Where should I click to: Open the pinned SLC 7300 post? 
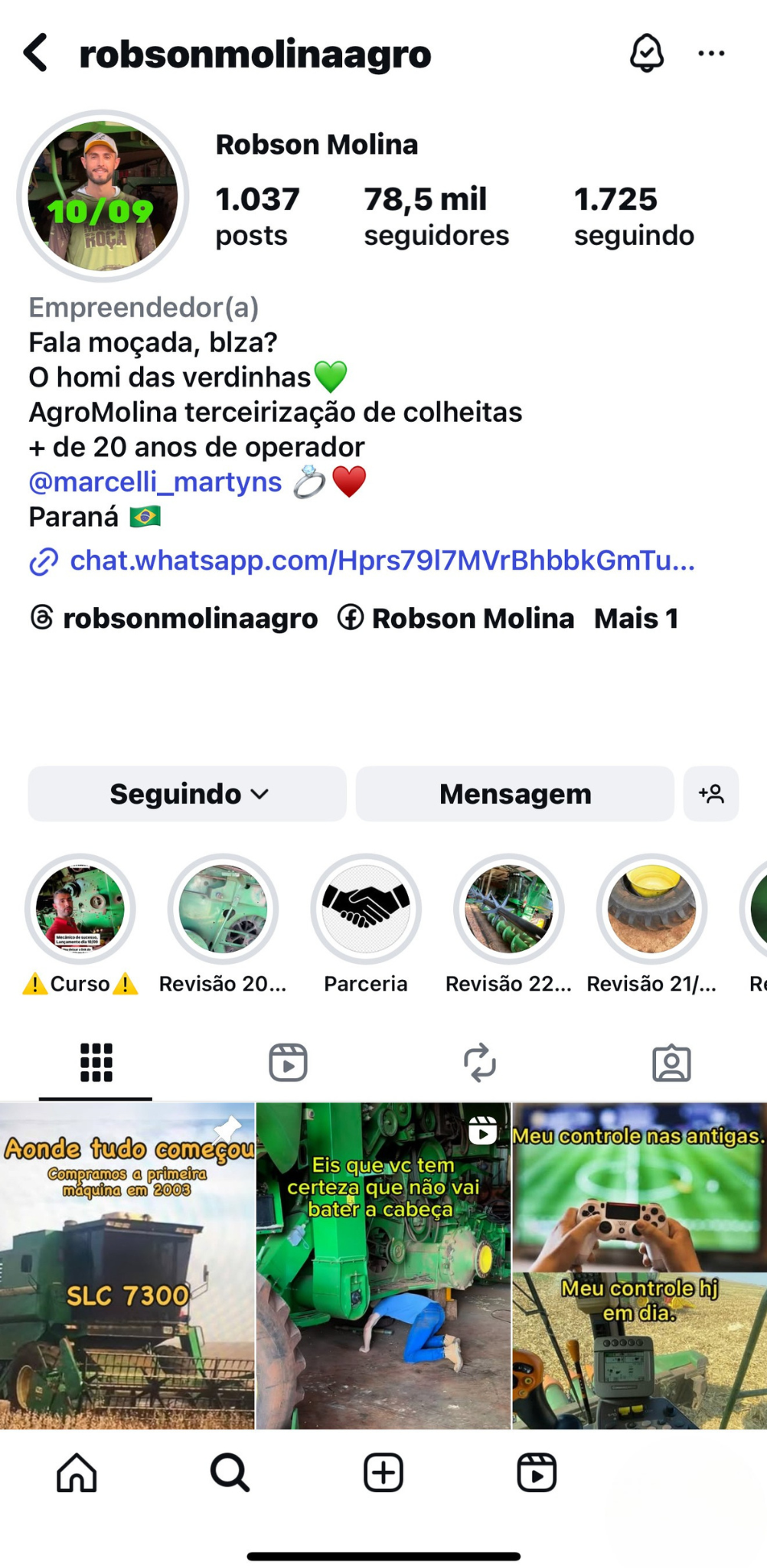(x=127, y=1266)
